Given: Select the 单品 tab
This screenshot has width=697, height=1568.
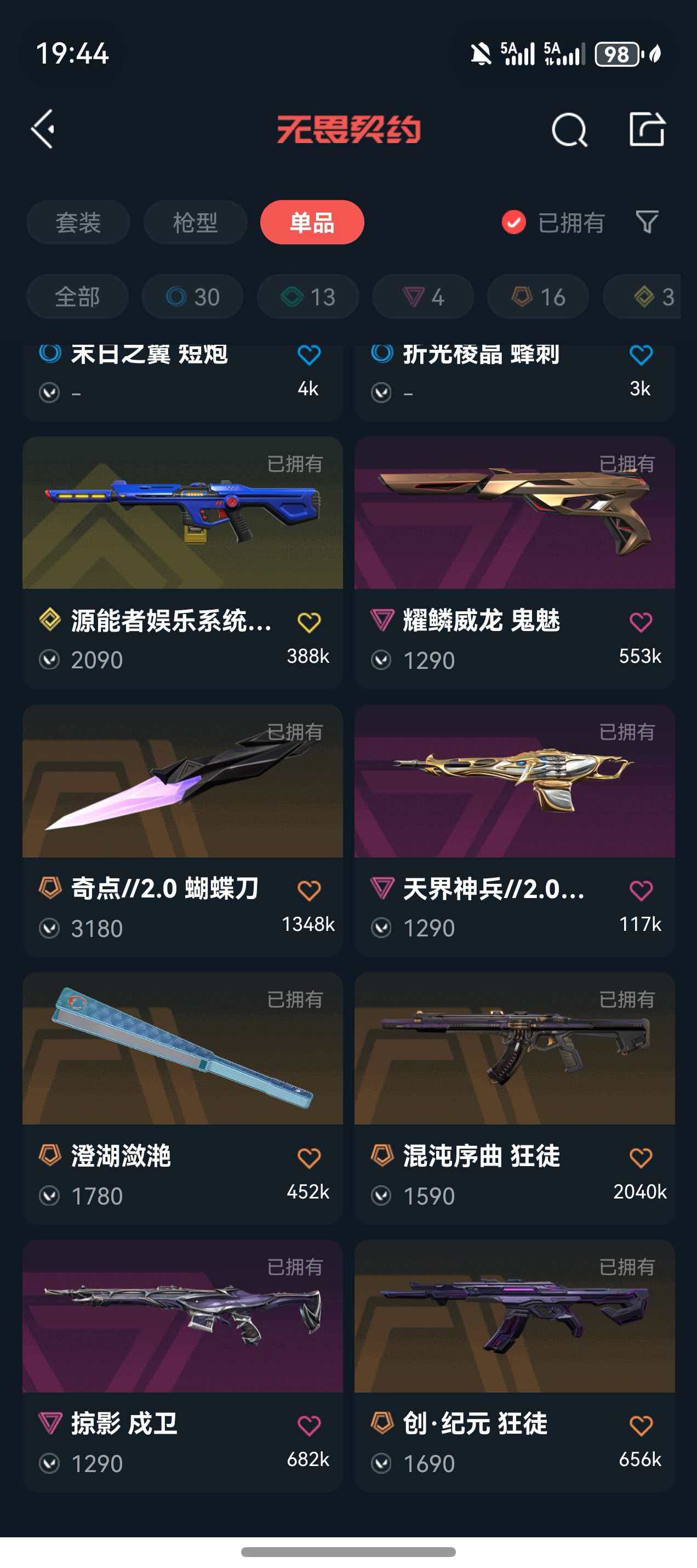Looking at the screenshot, I should pyautogui.click(x=312, y=222).
